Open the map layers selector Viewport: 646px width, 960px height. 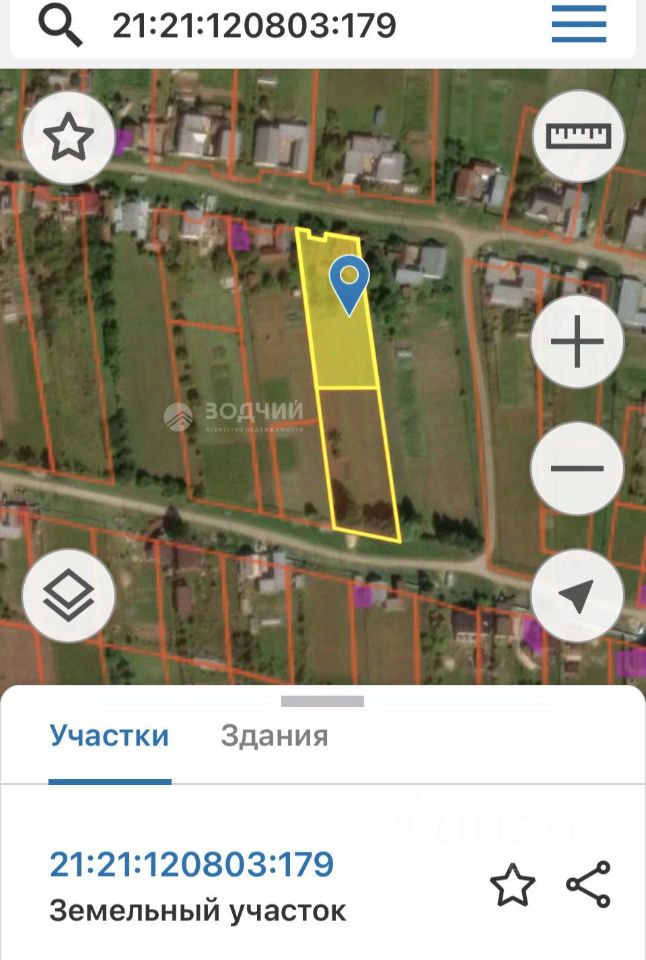tap(69, 596)
